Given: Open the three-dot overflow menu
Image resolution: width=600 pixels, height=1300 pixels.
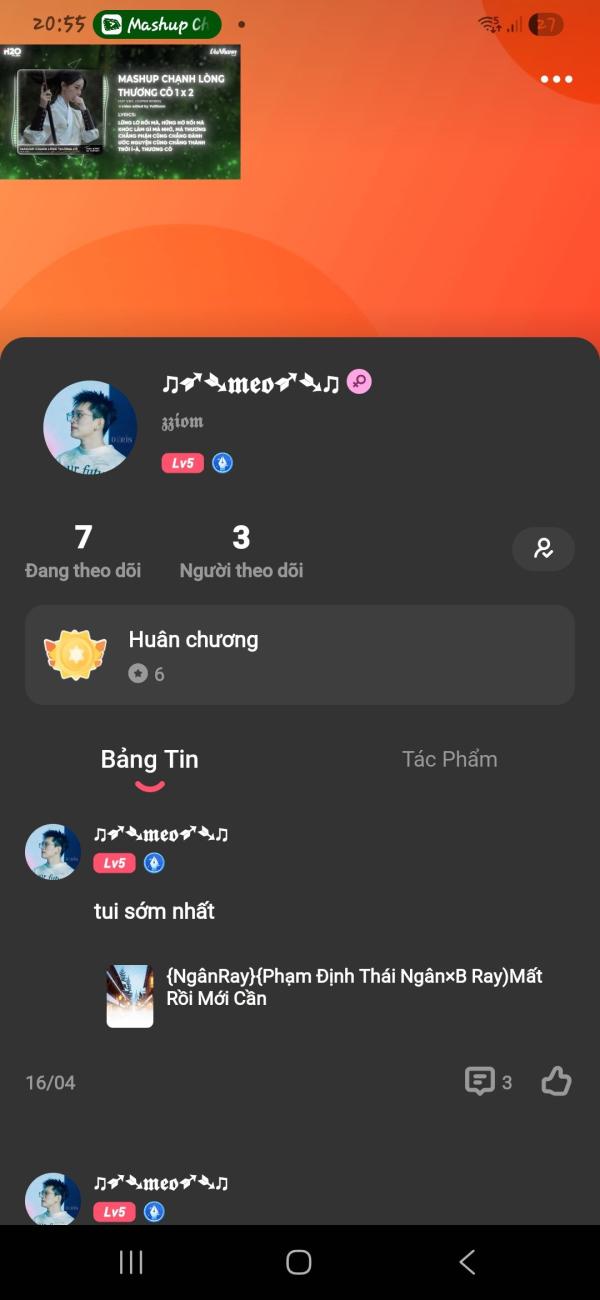Looking at the screenshot, I should pyautogui.click(x=556, y=80).
